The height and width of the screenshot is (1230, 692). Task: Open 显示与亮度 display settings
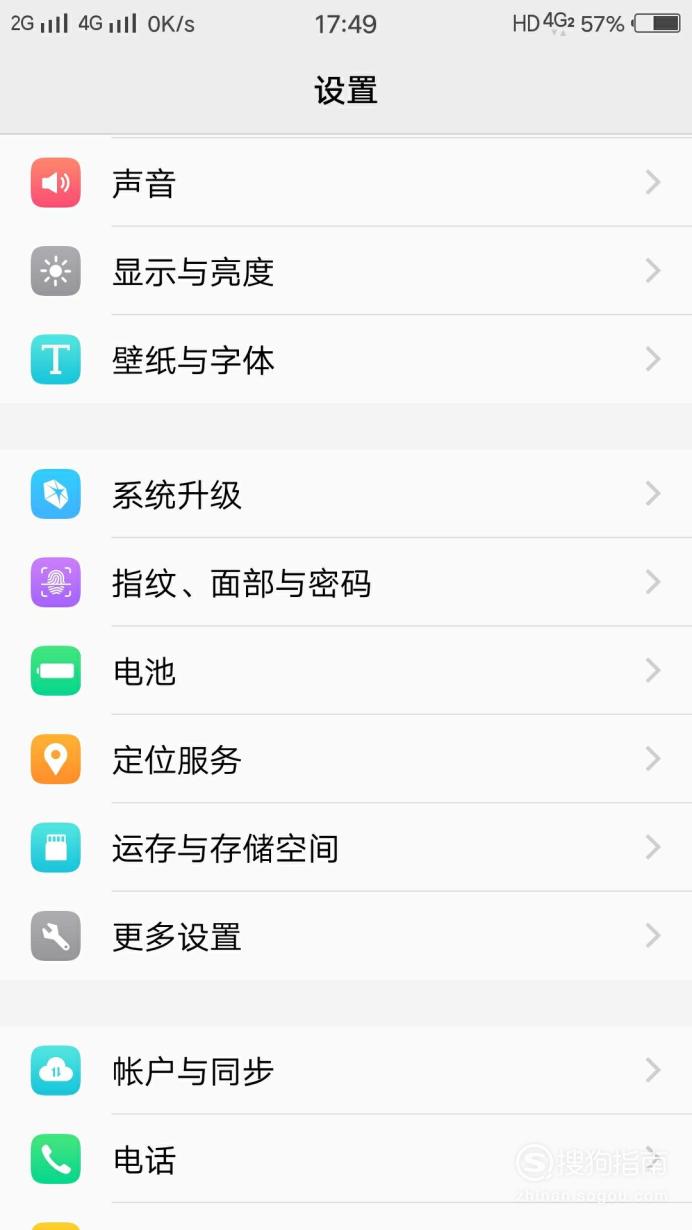[346, 271]
